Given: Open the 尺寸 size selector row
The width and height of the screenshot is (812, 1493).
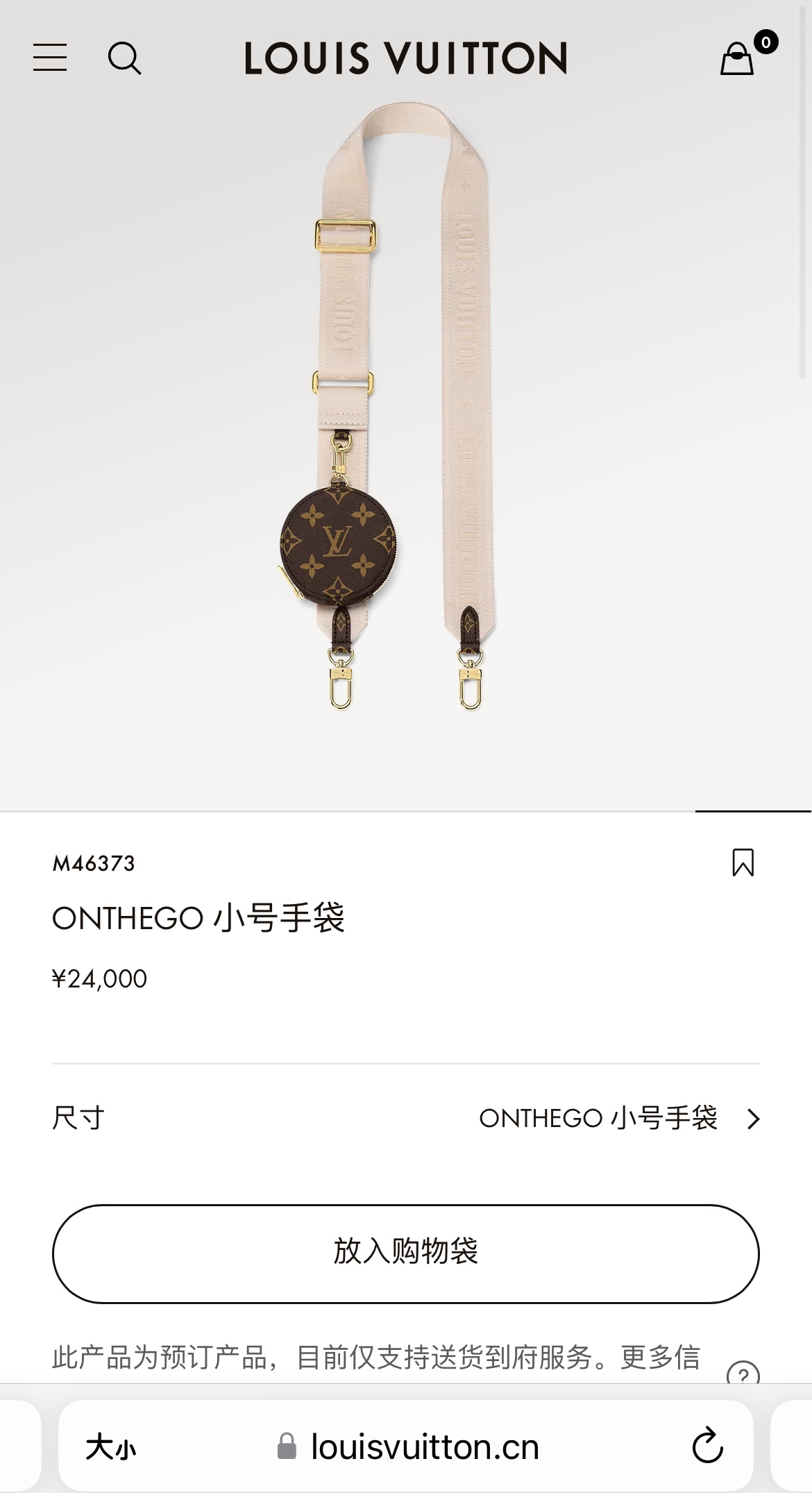Looking at the screenshot, I should click(x=406, y=1119).
